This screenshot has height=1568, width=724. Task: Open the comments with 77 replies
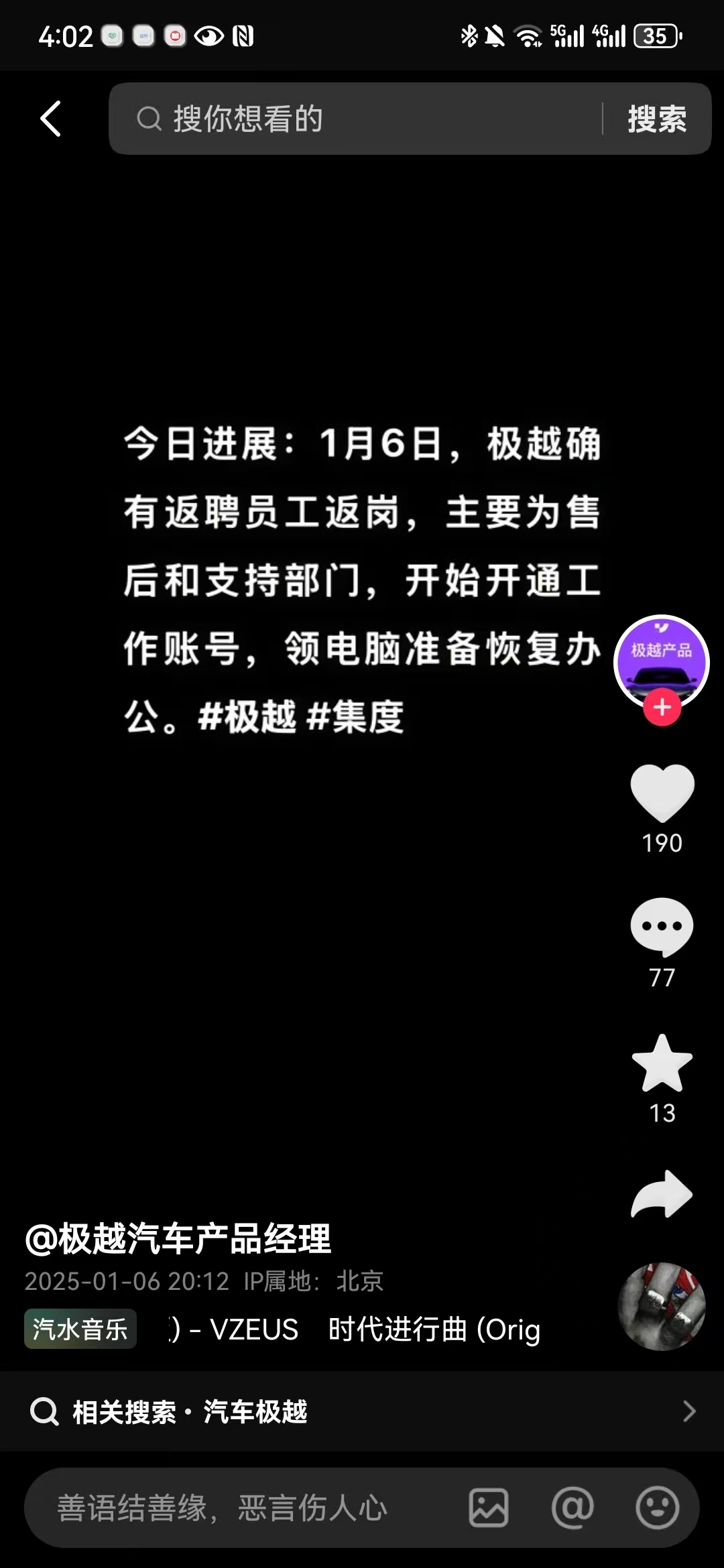tap(662, 927)
